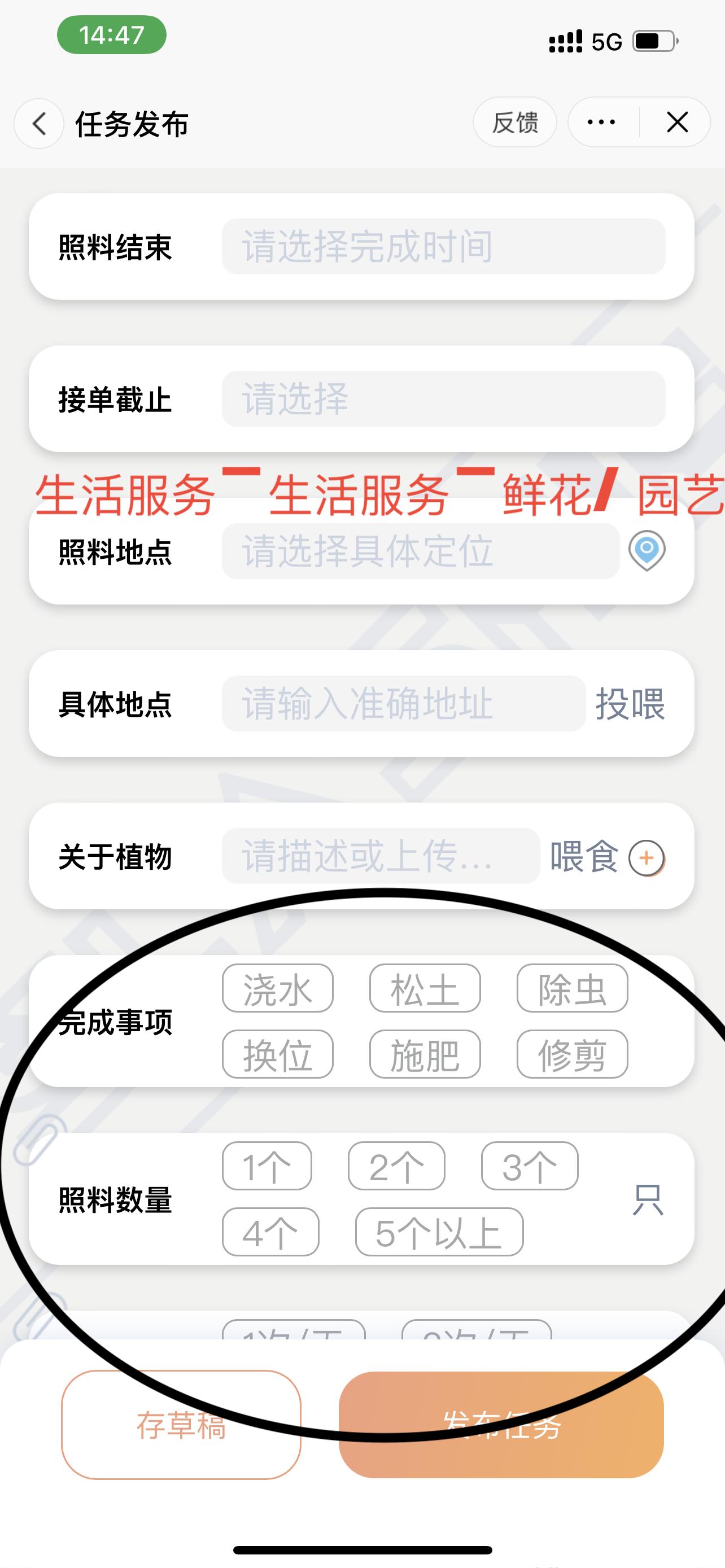
Task: Publish the task with 发布任务
Action: click(501, 1424)
